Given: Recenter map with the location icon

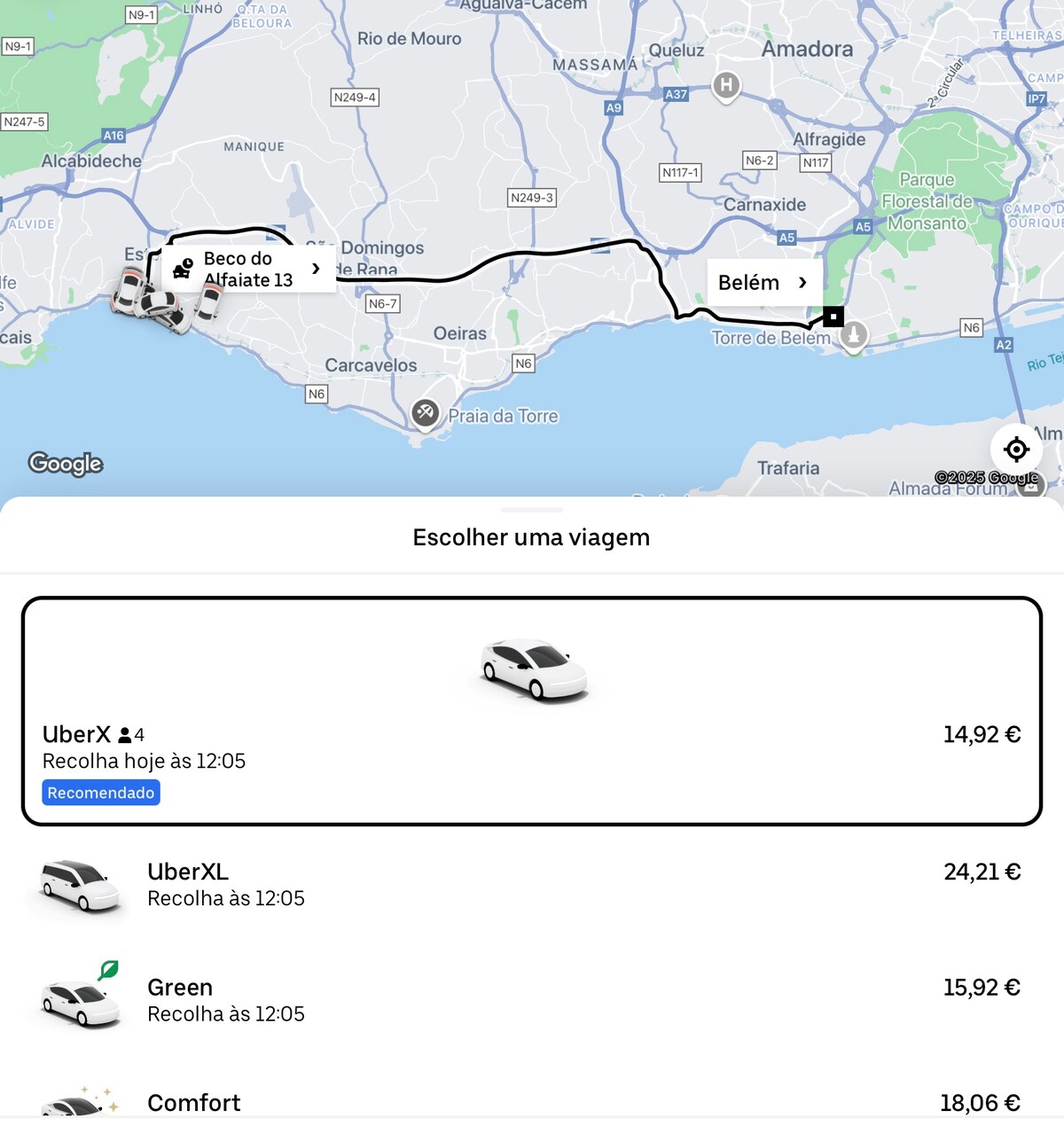Looking at the screenshot, I should [1016, 450].
